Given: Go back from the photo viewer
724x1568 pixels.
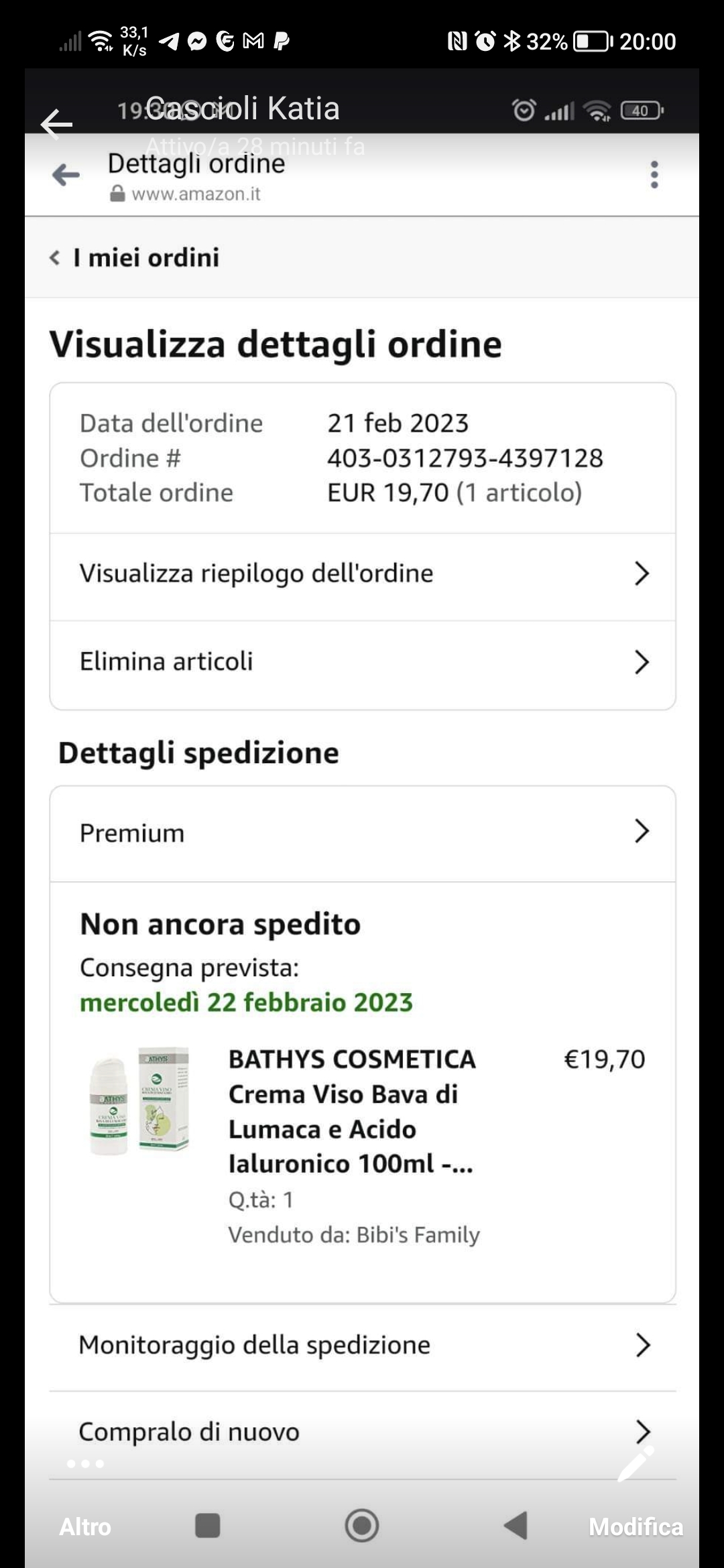Looking at the screenshot, I should point(56,124).
